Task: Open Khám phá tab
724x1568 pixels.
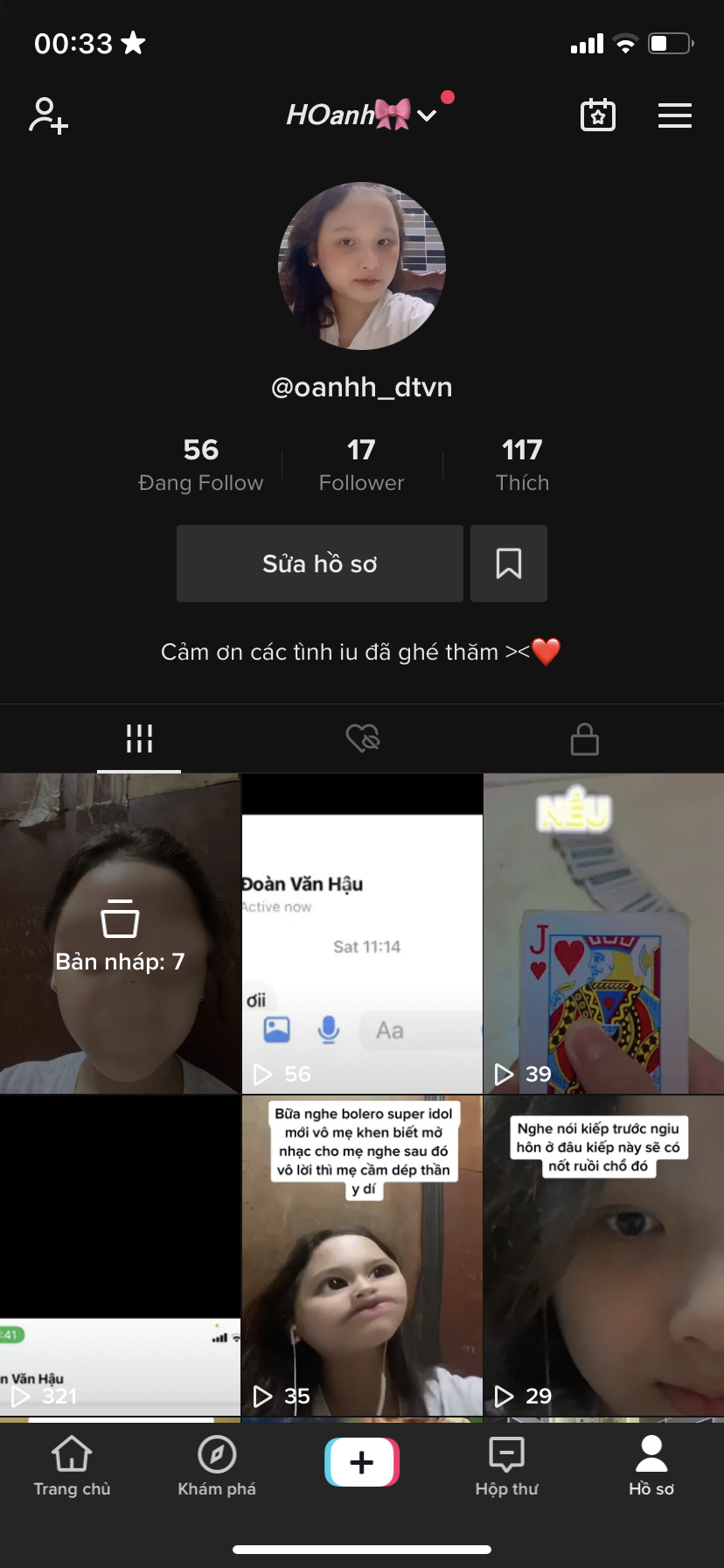Action: (217, 1465)
